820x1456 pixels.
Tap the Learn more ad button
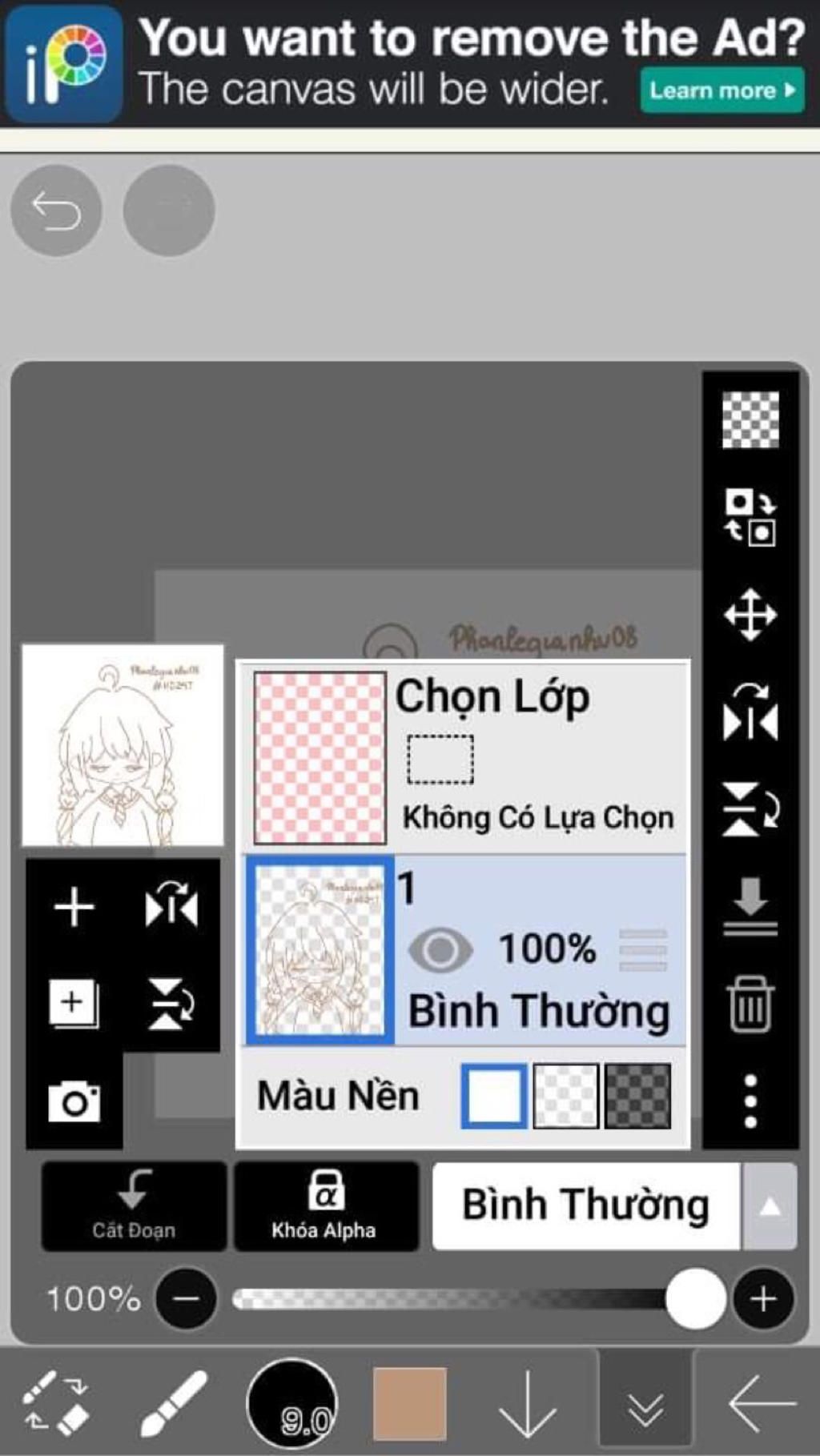click(x=722, y=90)
